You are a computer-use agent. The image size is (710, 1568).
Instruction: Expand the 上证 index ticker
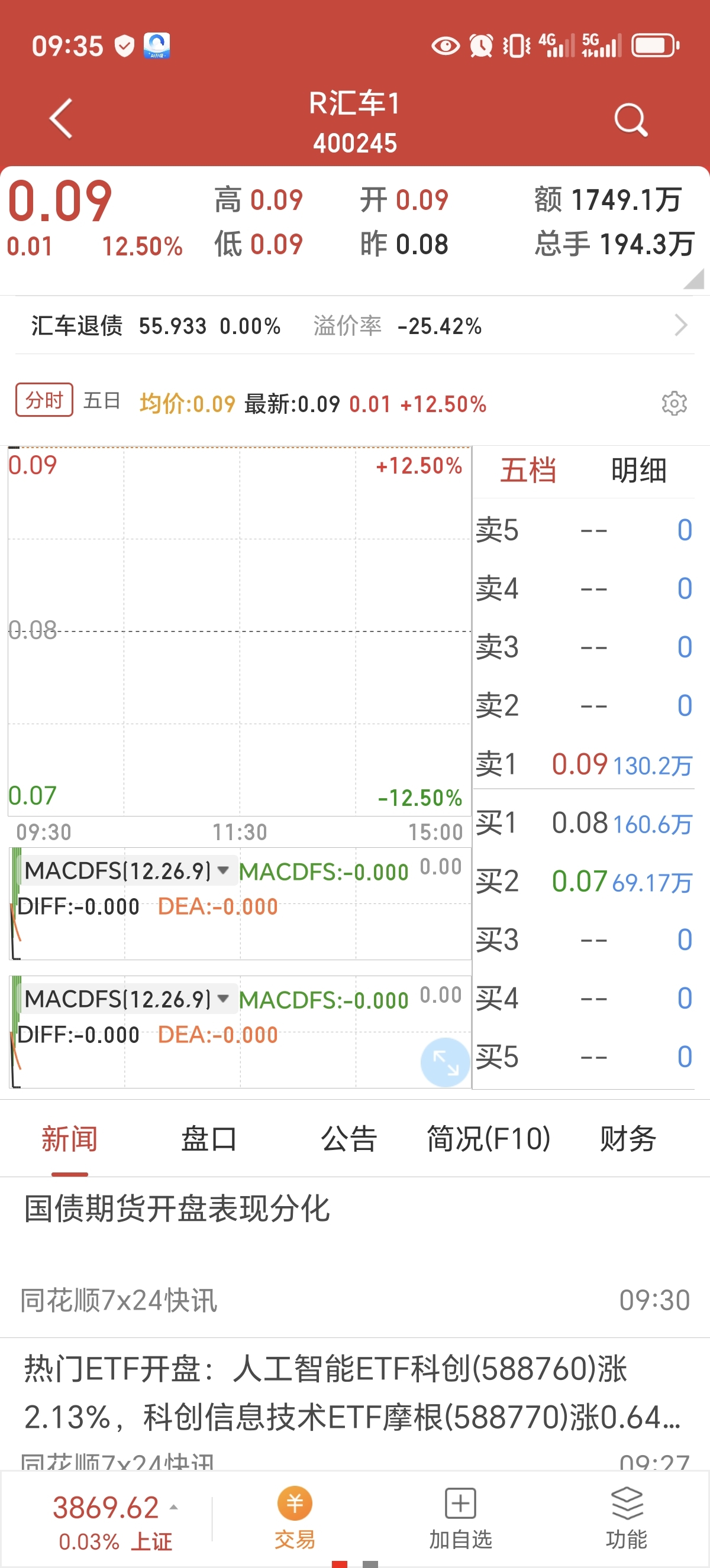click(115, 1522)
